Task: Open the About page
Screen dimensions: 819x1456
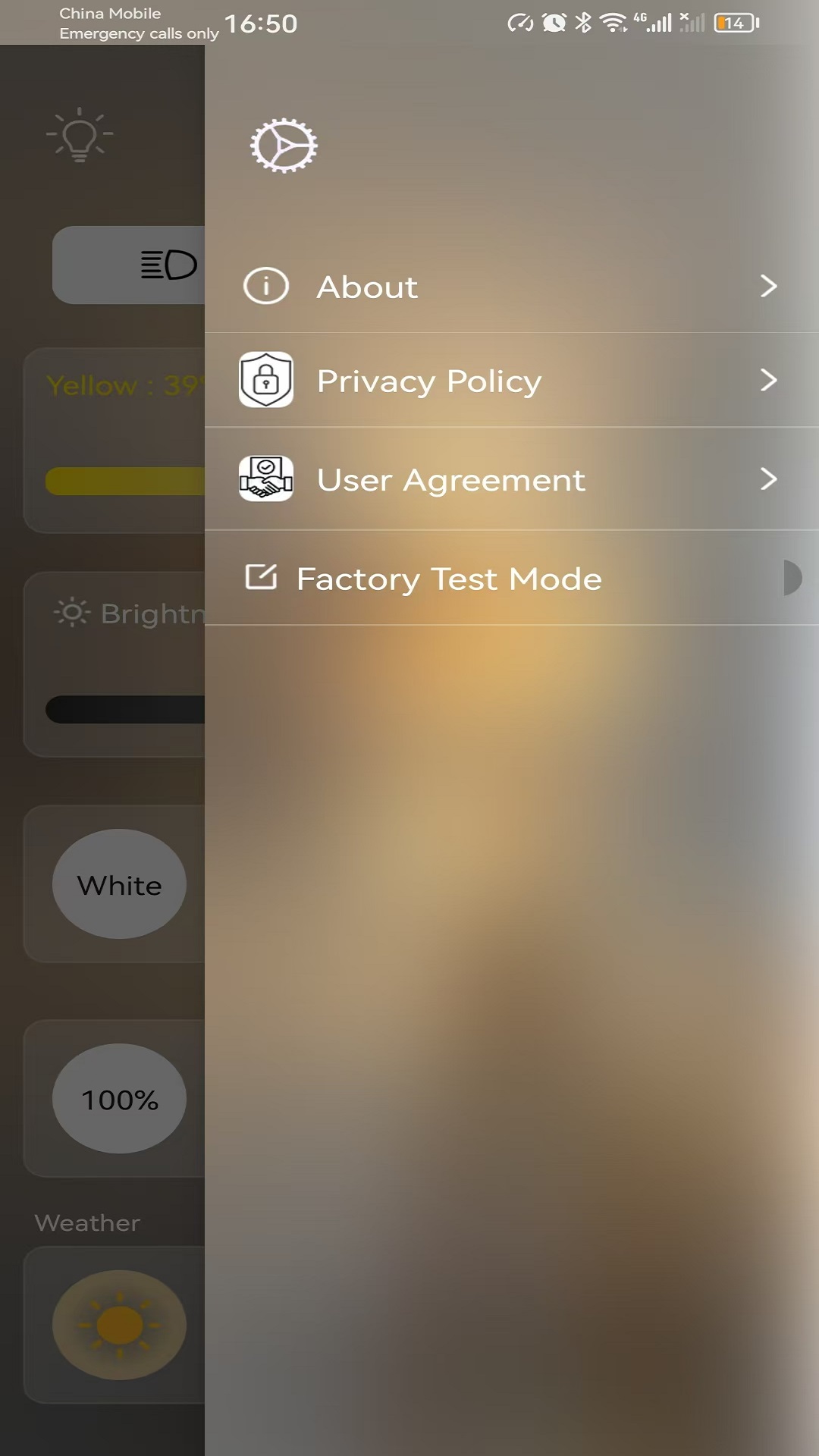Action: click(512, 286)
